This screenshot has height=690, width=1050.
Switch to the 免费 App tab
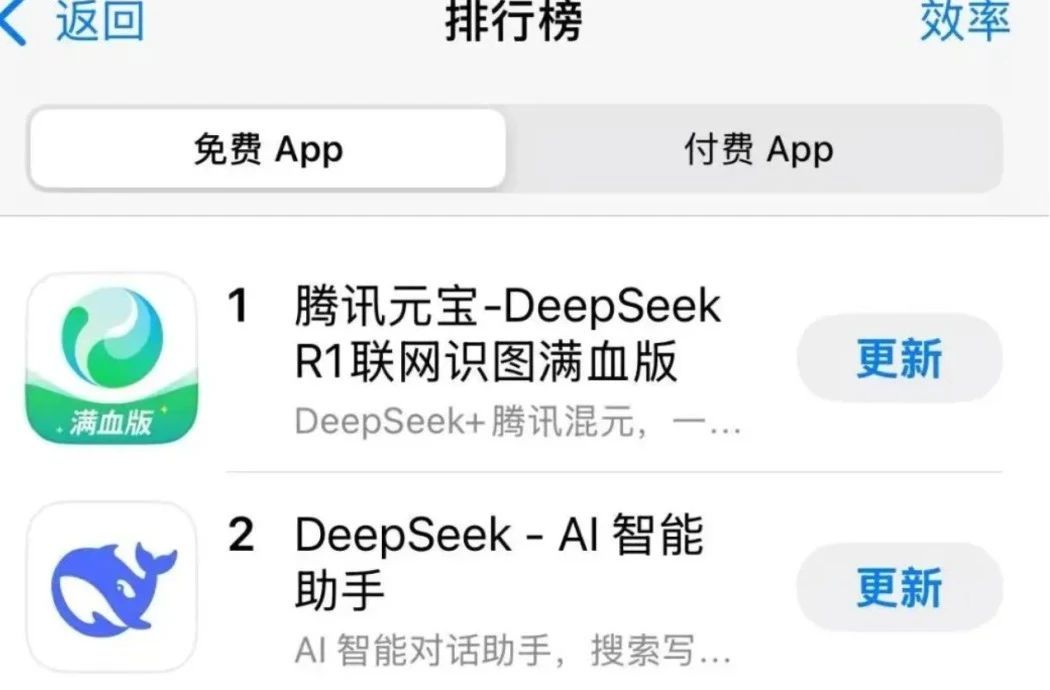tap(267, 150)
